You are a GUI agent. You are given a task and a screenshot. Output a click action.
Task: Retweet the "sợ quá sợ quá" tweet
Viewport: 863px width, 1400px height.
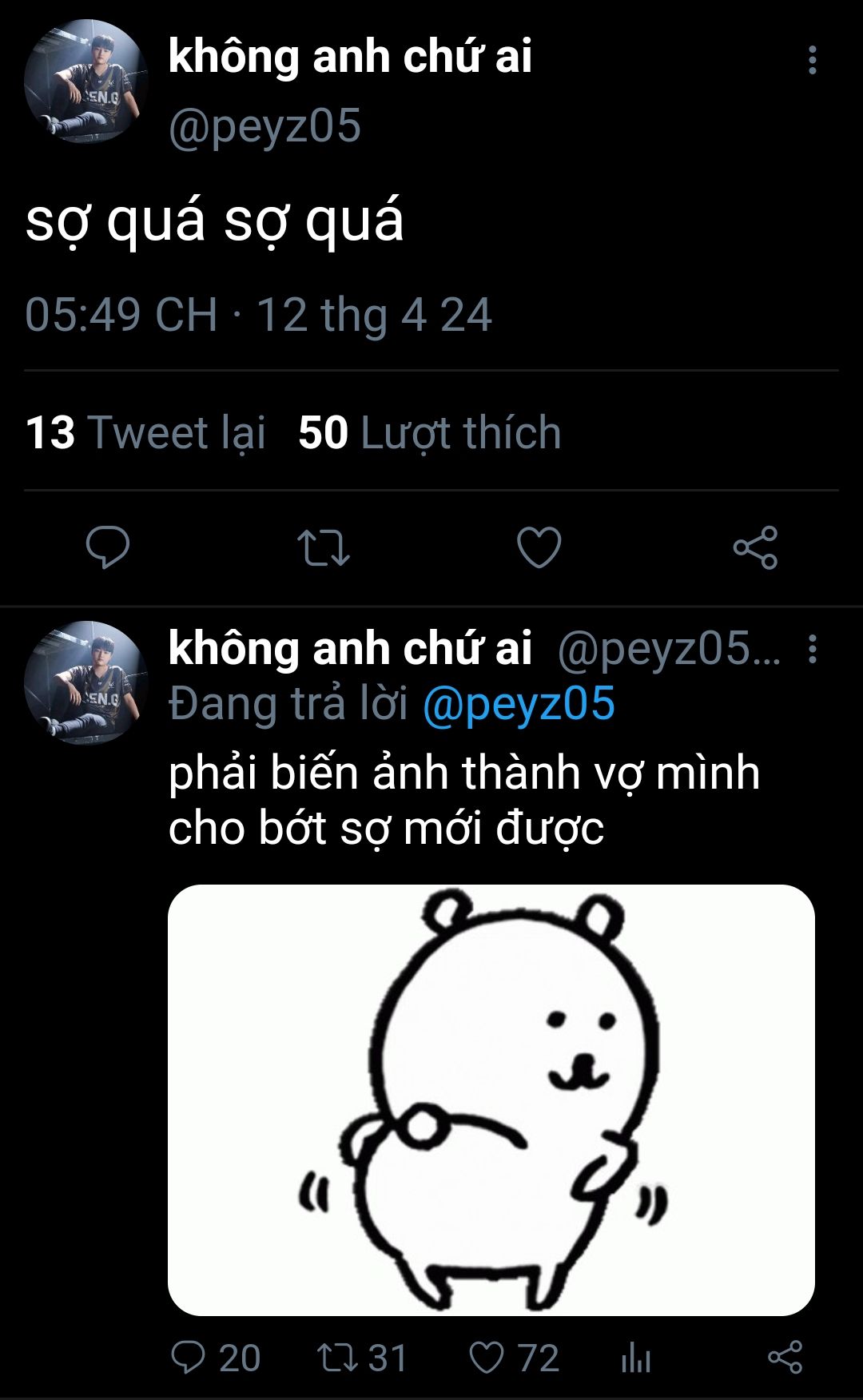[x=324, y=547]
